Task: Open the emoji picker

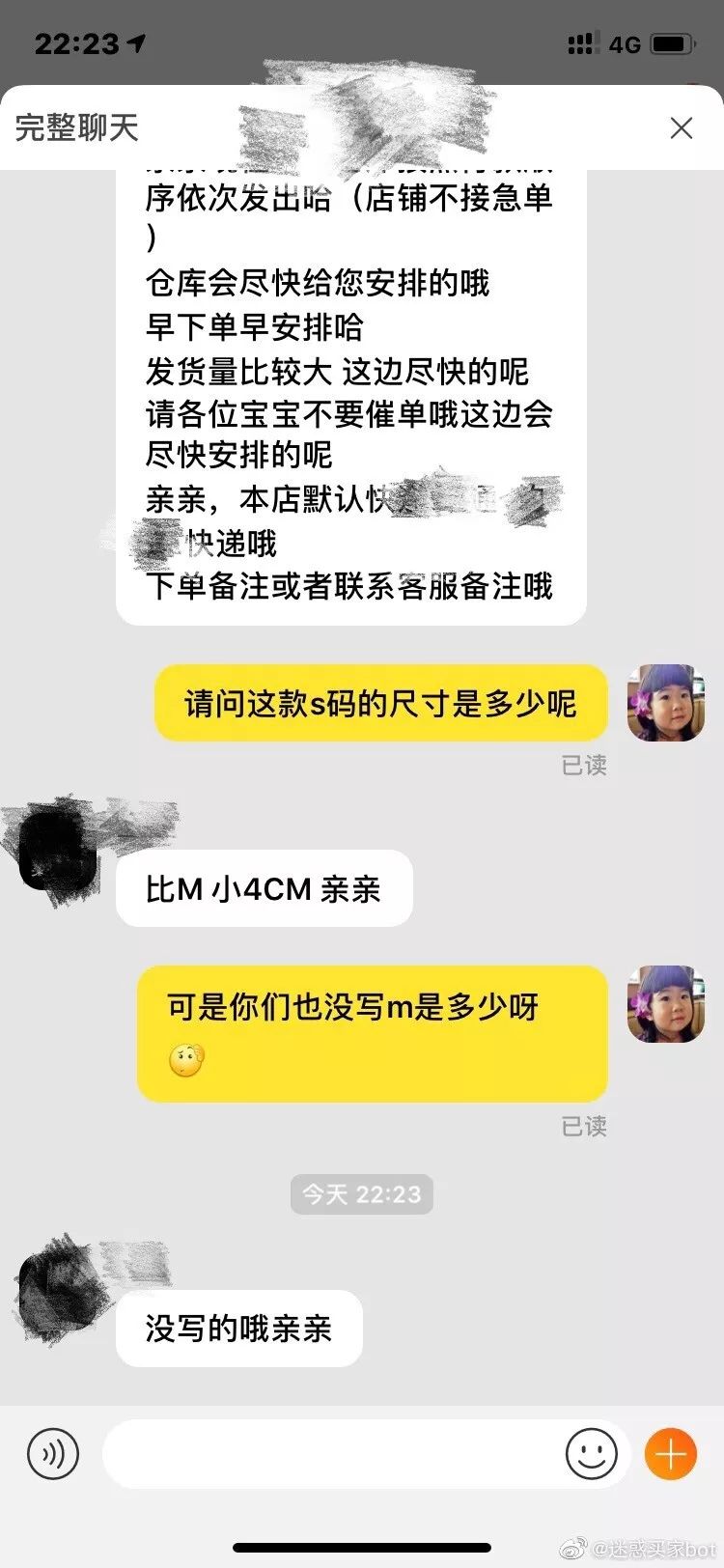Action: coord(591,1453)
